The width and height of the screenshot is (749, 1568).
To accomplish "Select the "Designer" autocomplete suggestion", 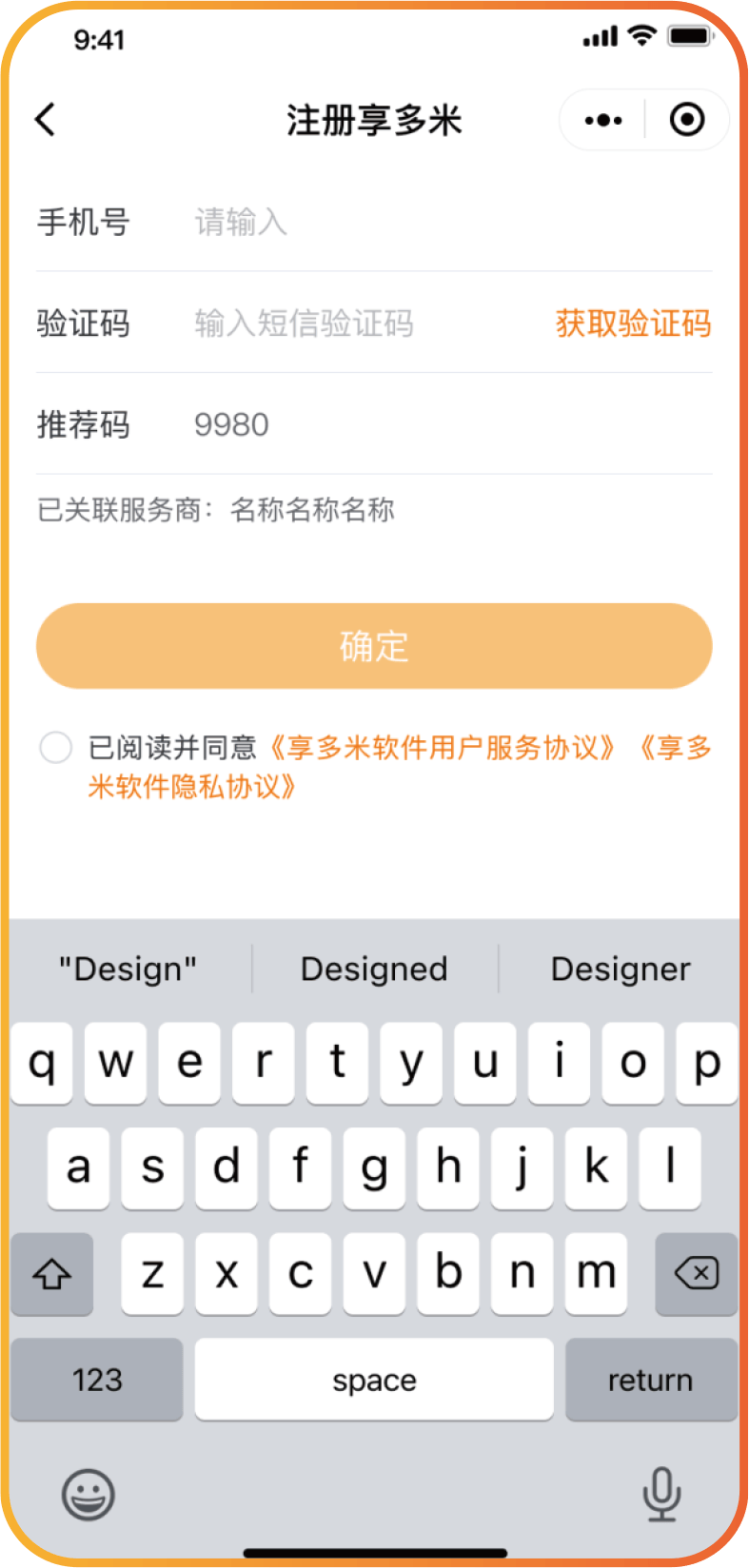I will (x=620, y=969).
